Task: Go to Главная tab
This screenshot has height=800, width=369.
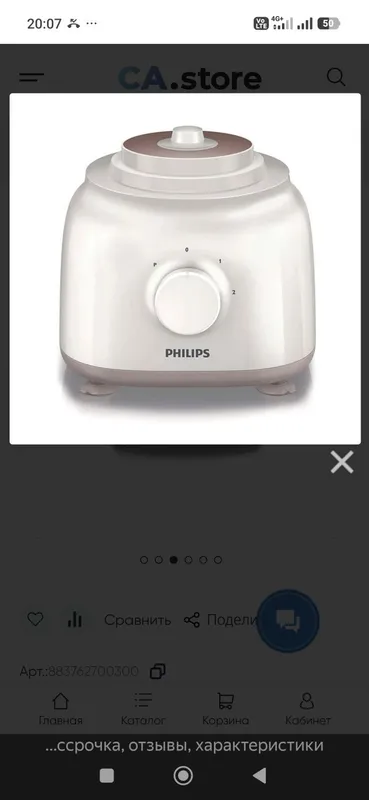Action: tap(61, 709)
